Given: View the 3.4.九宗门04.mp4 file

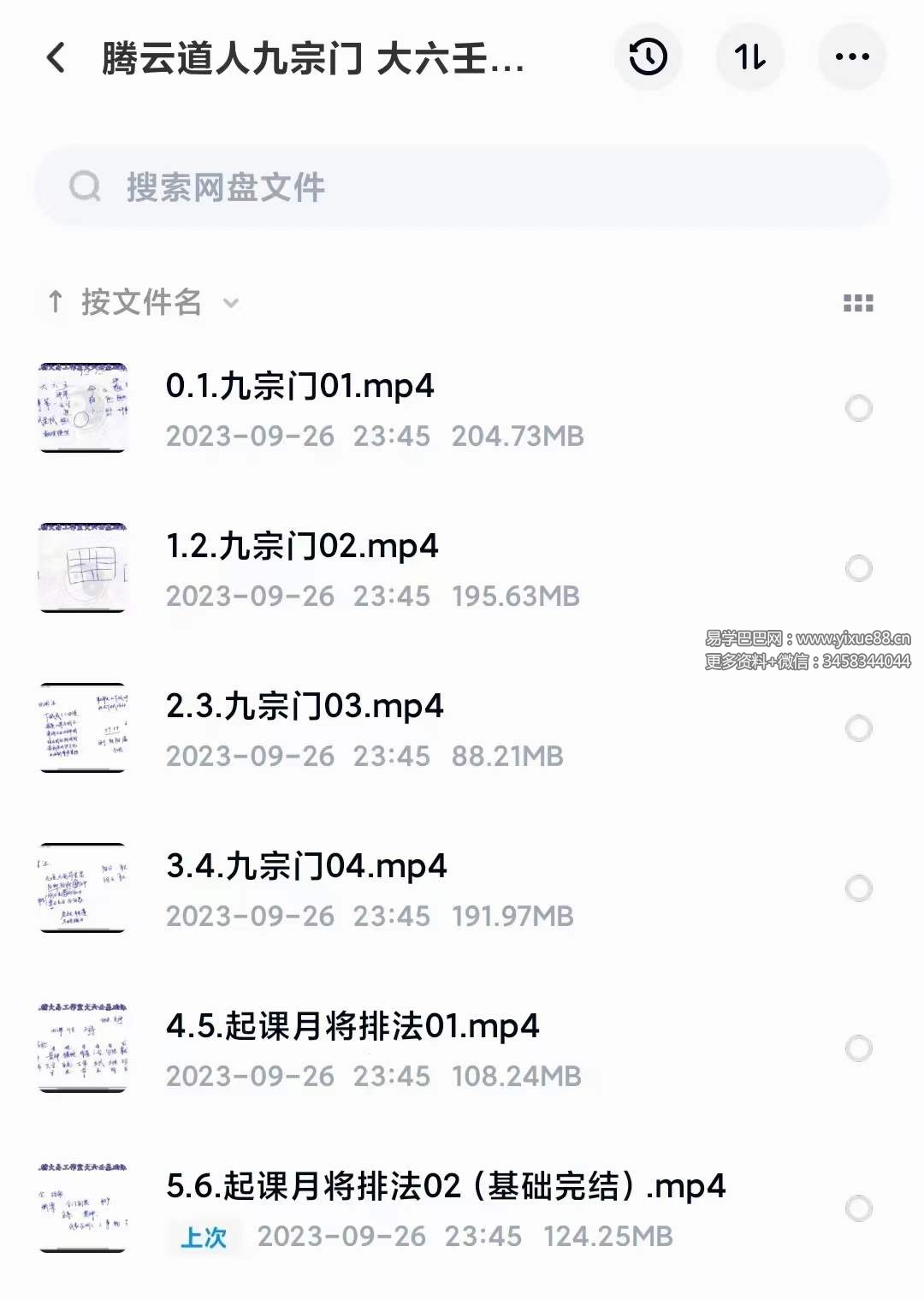Looking at the screenshot, I should point(306,867).
